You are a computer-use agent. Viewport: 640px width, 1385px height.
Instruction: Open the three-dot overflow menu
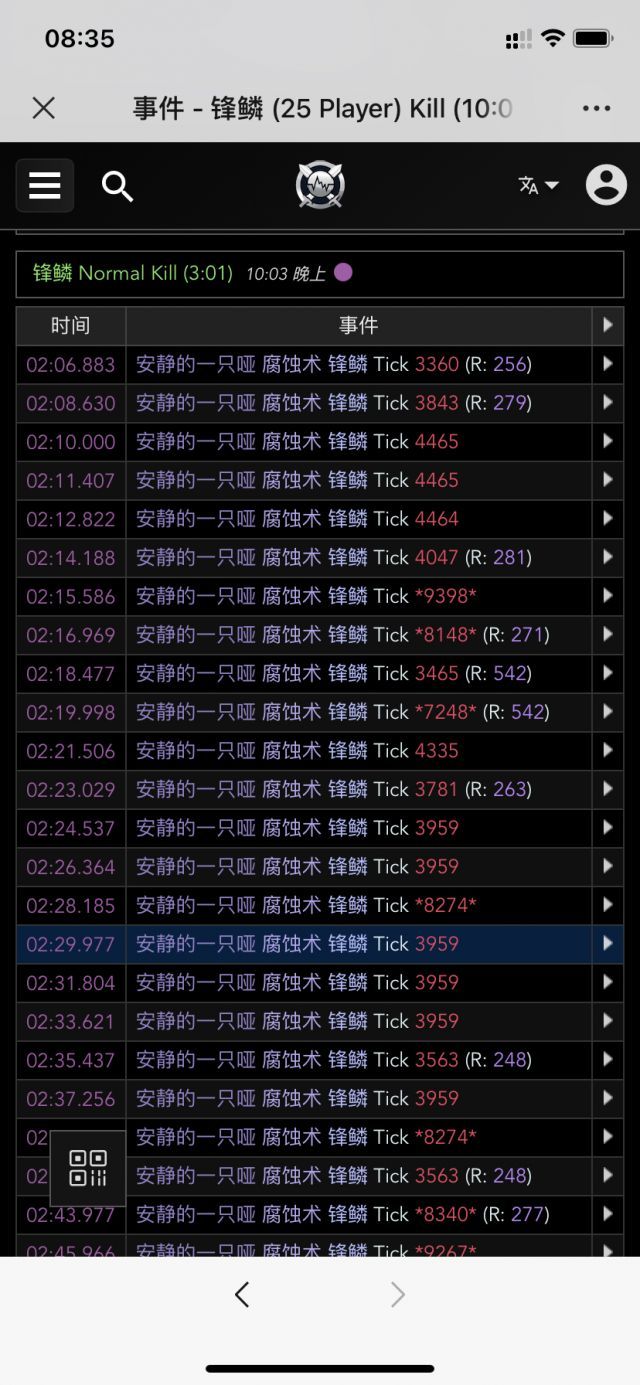tap(596, 108)
